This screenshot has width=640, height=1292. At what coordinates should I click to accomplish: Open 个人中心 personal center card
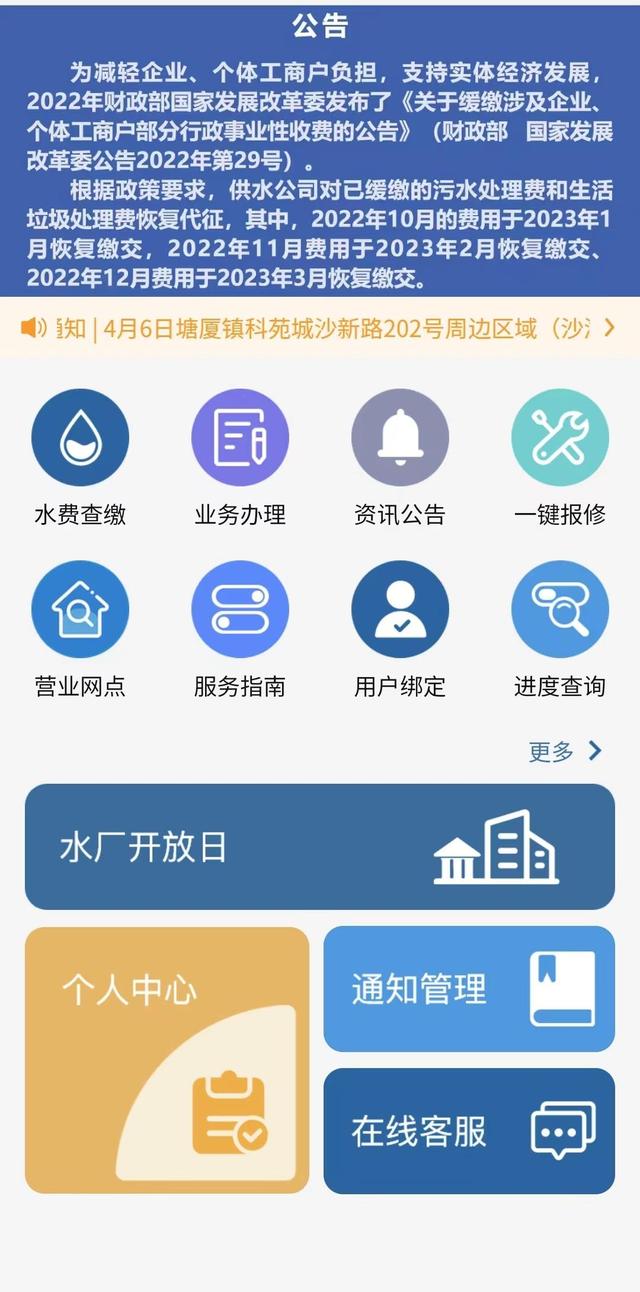tap(167, 1060)
